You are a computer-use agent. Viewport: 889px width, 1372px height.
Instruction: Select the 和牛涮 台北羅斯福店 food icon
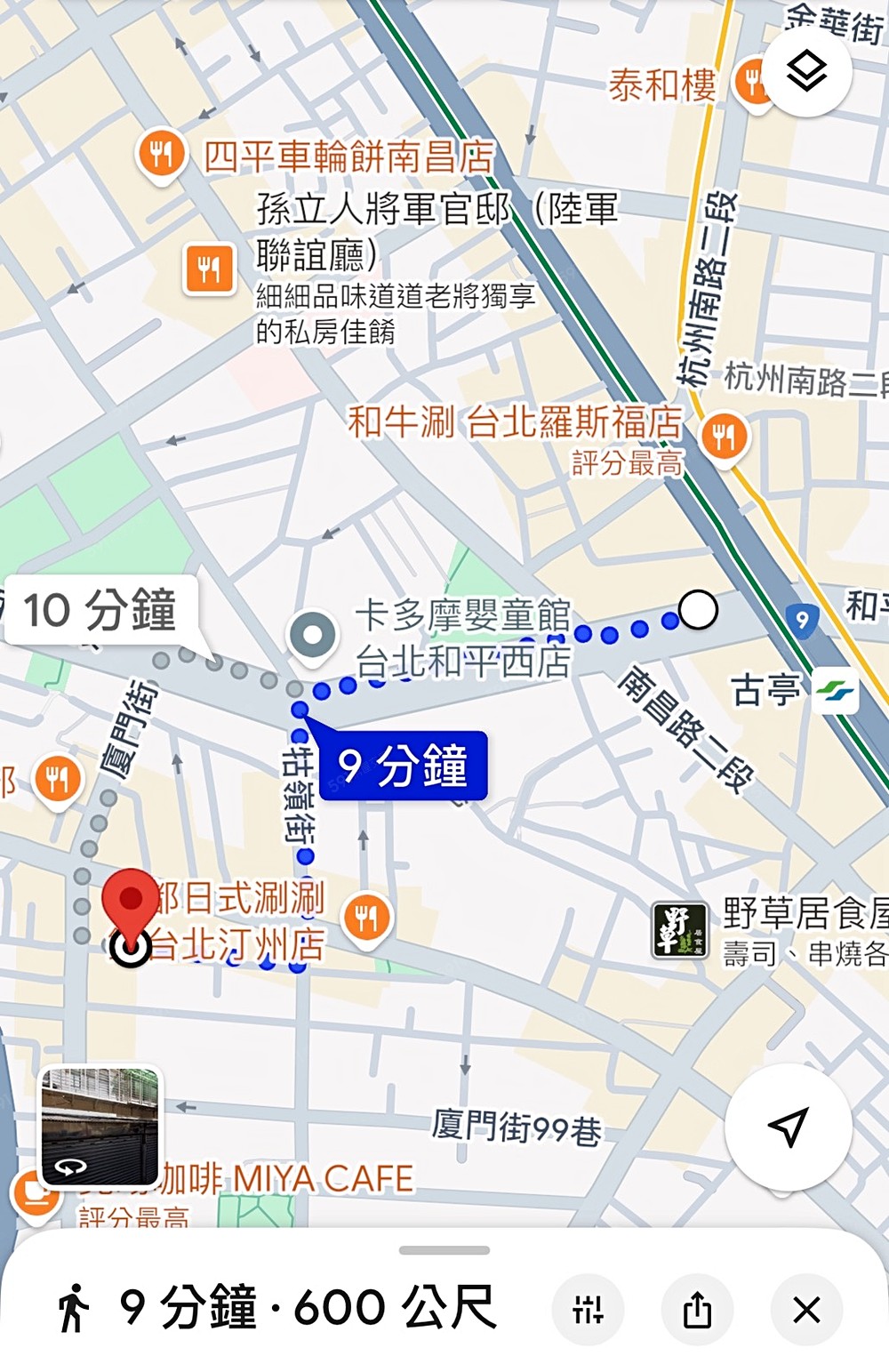(x=725, y=436)
